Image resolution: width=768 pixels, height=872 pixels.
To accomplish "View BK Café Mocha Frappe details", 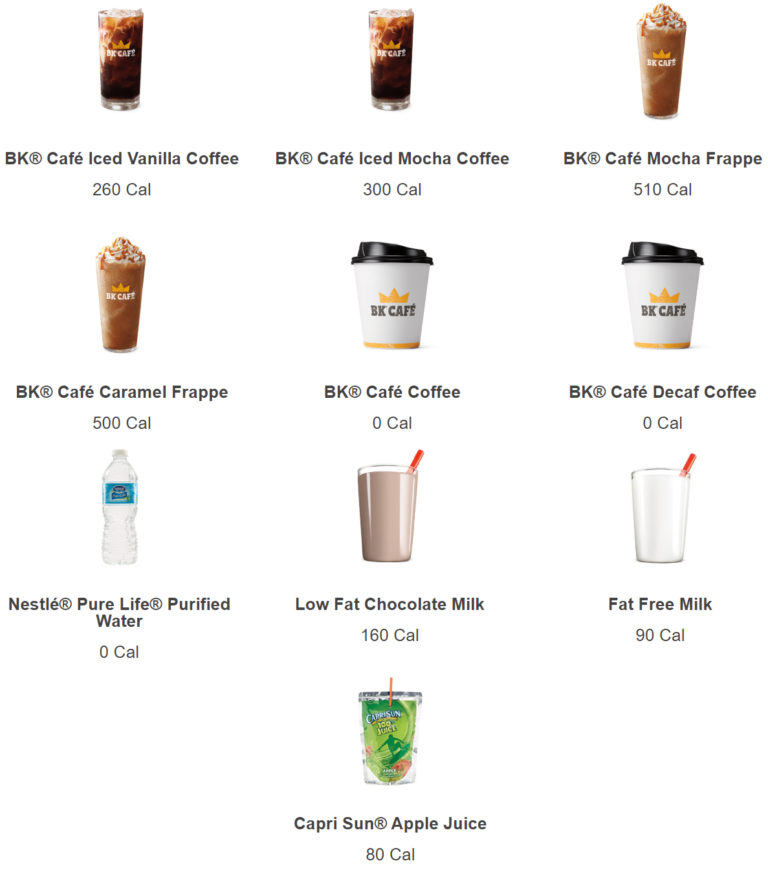I will click(661, 62).
